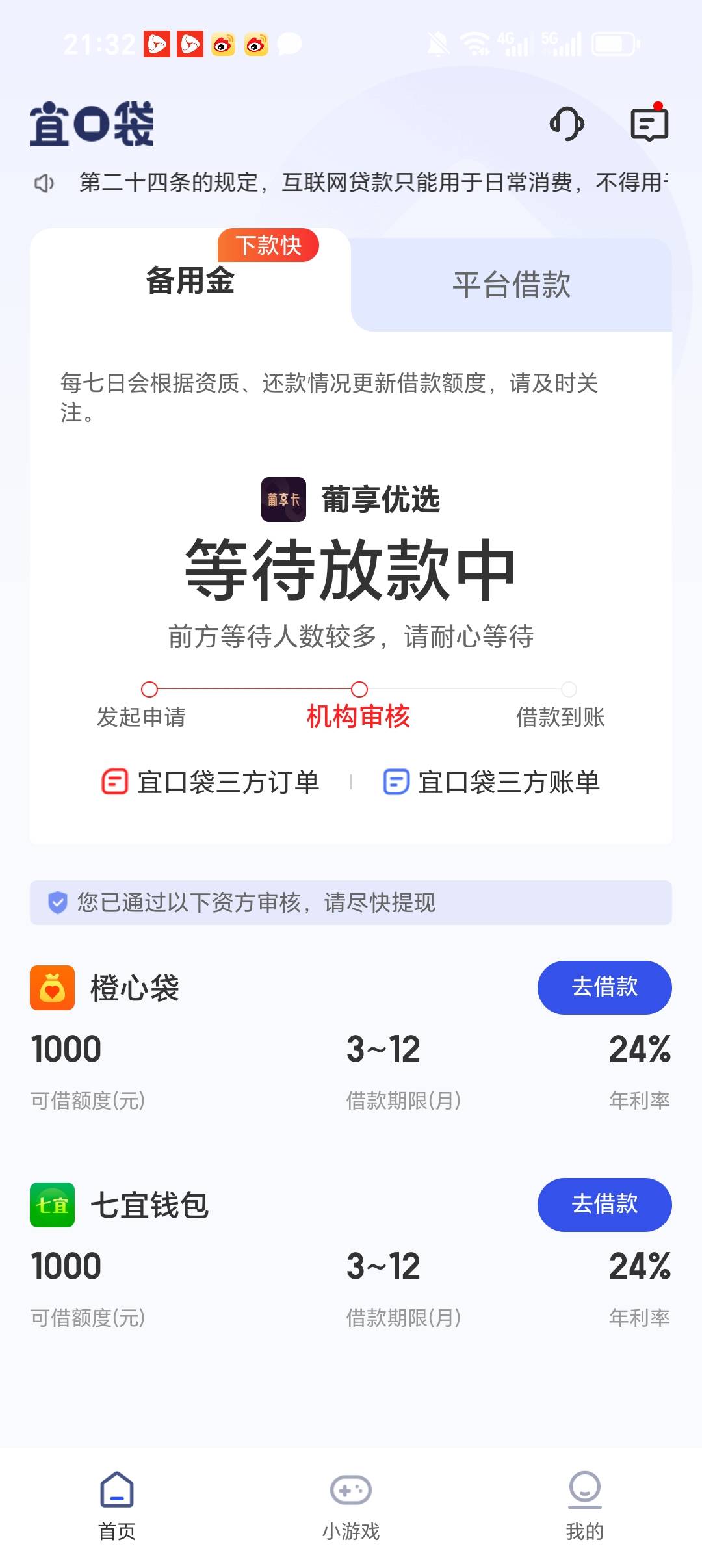Tap 去借款 for 七宜钱包
The width and height of the screenshot is (702, 1568).
point(604,1204)
